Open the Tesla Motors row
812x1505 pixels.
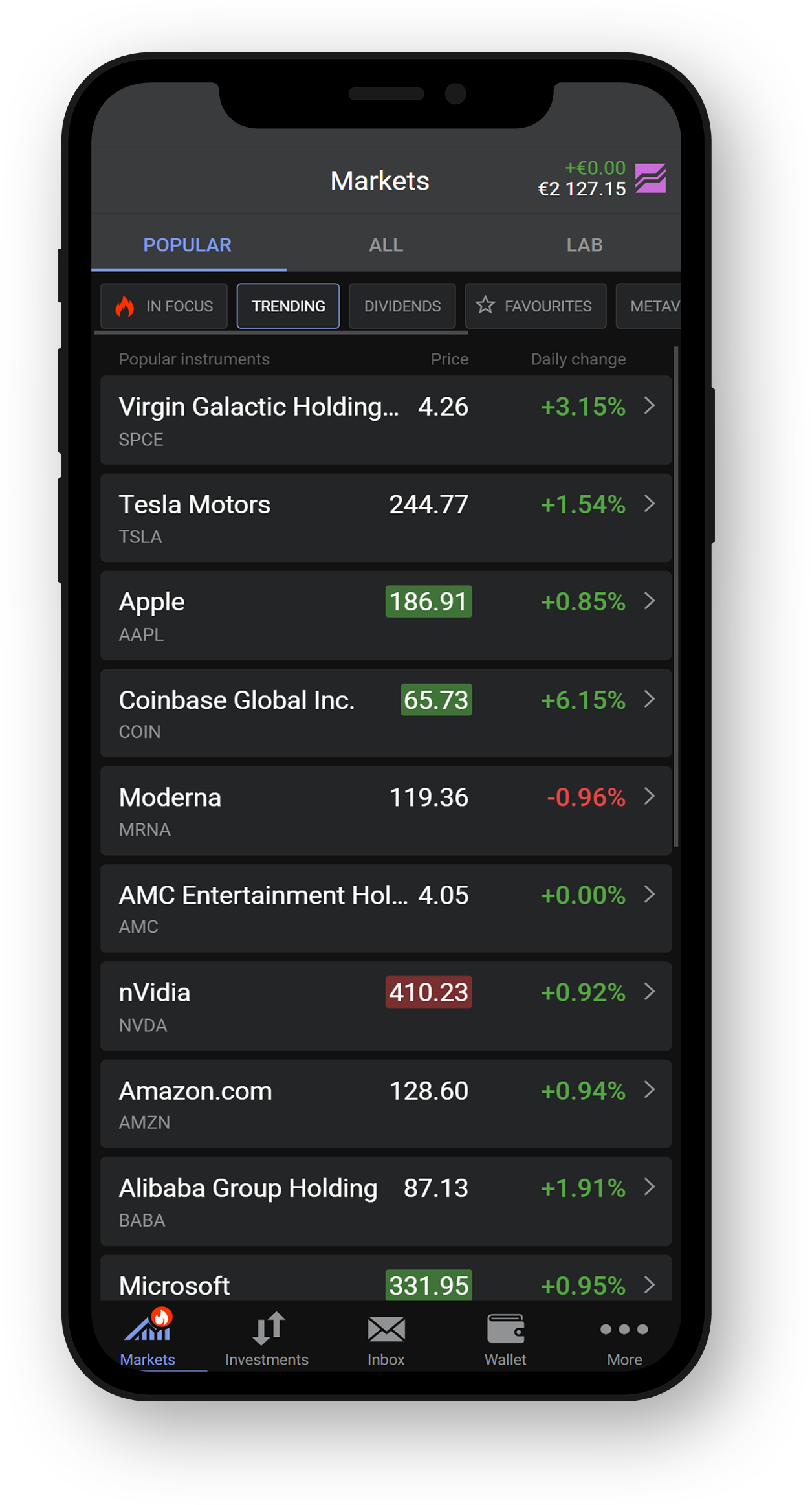coord(386,518)
